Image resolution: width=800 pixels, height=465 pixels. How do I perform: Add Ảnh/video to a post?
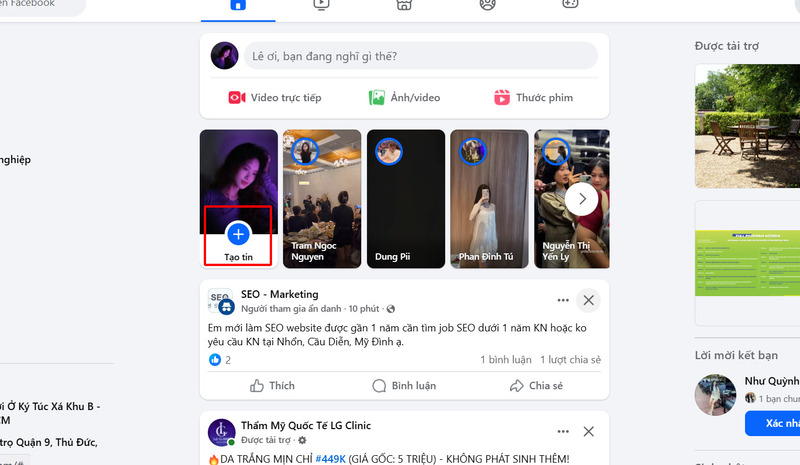pyautogui.click(x=404, y=97)
